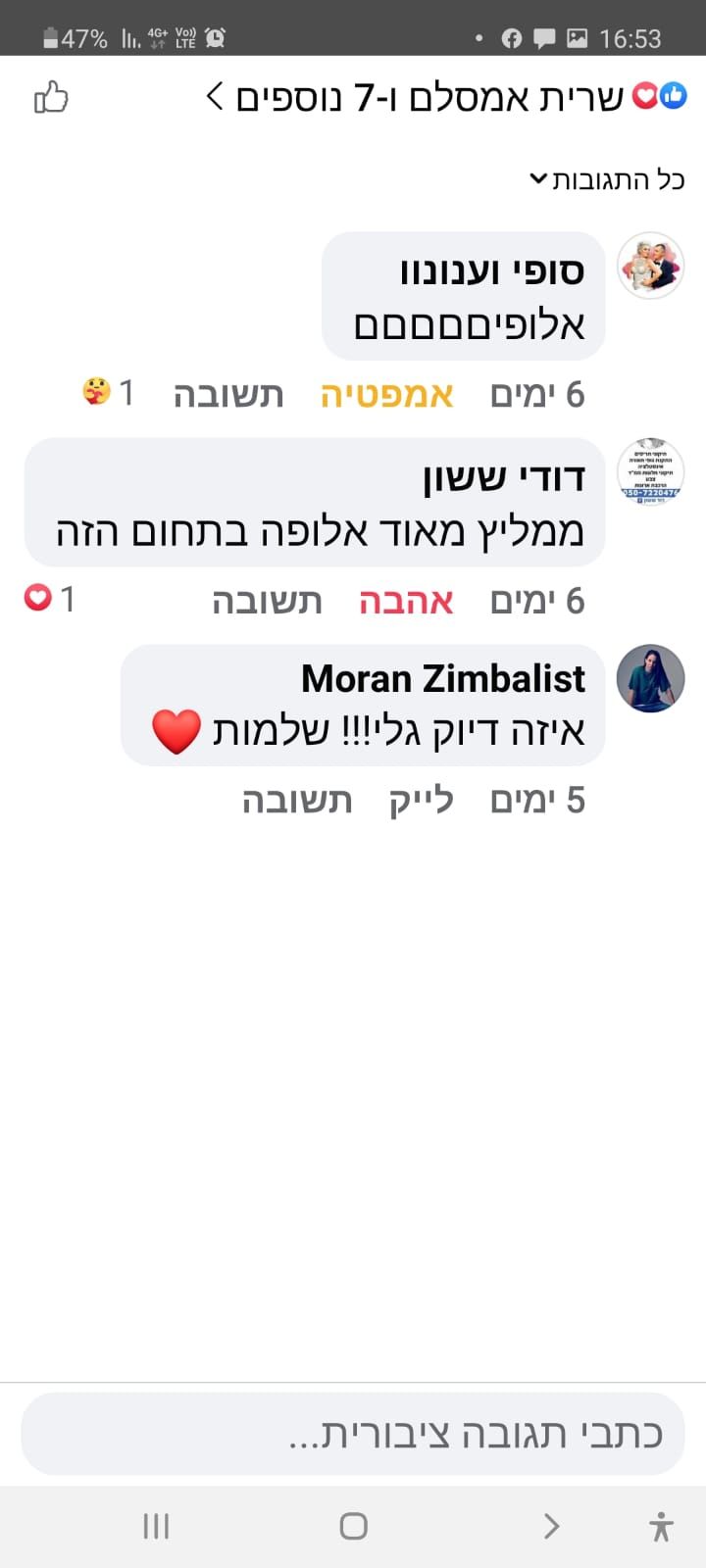Go to the home screen

coord(353,1526)
